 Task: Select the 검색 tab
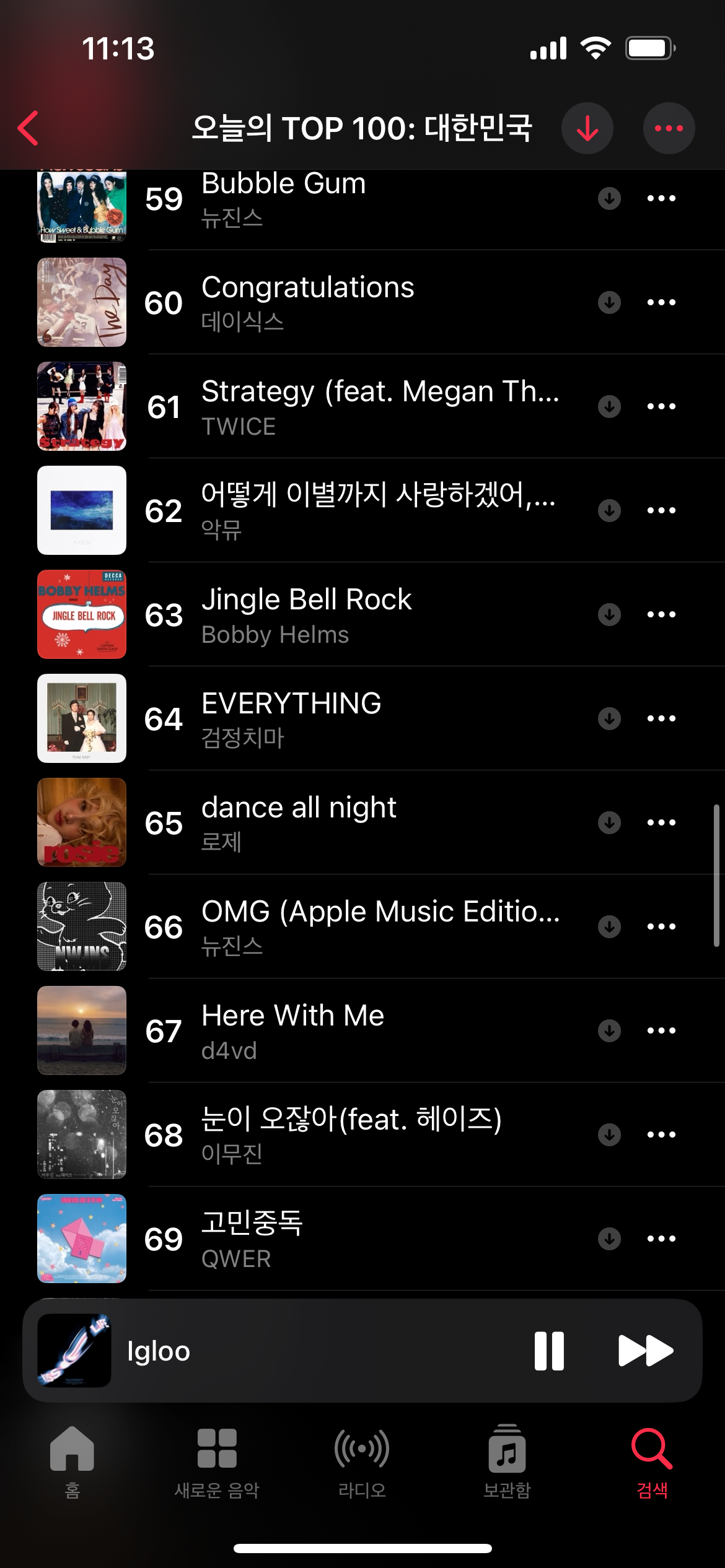click(652, 1463)
